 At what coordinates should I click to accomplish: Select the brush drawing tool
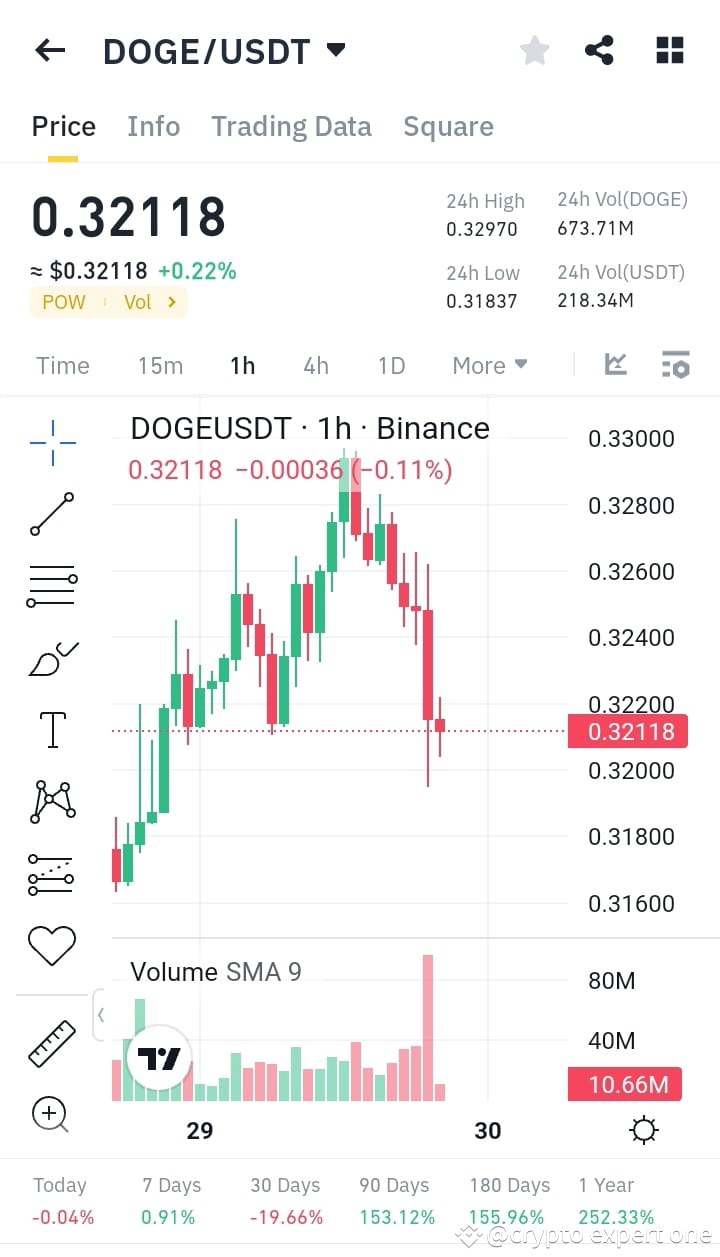52,657
